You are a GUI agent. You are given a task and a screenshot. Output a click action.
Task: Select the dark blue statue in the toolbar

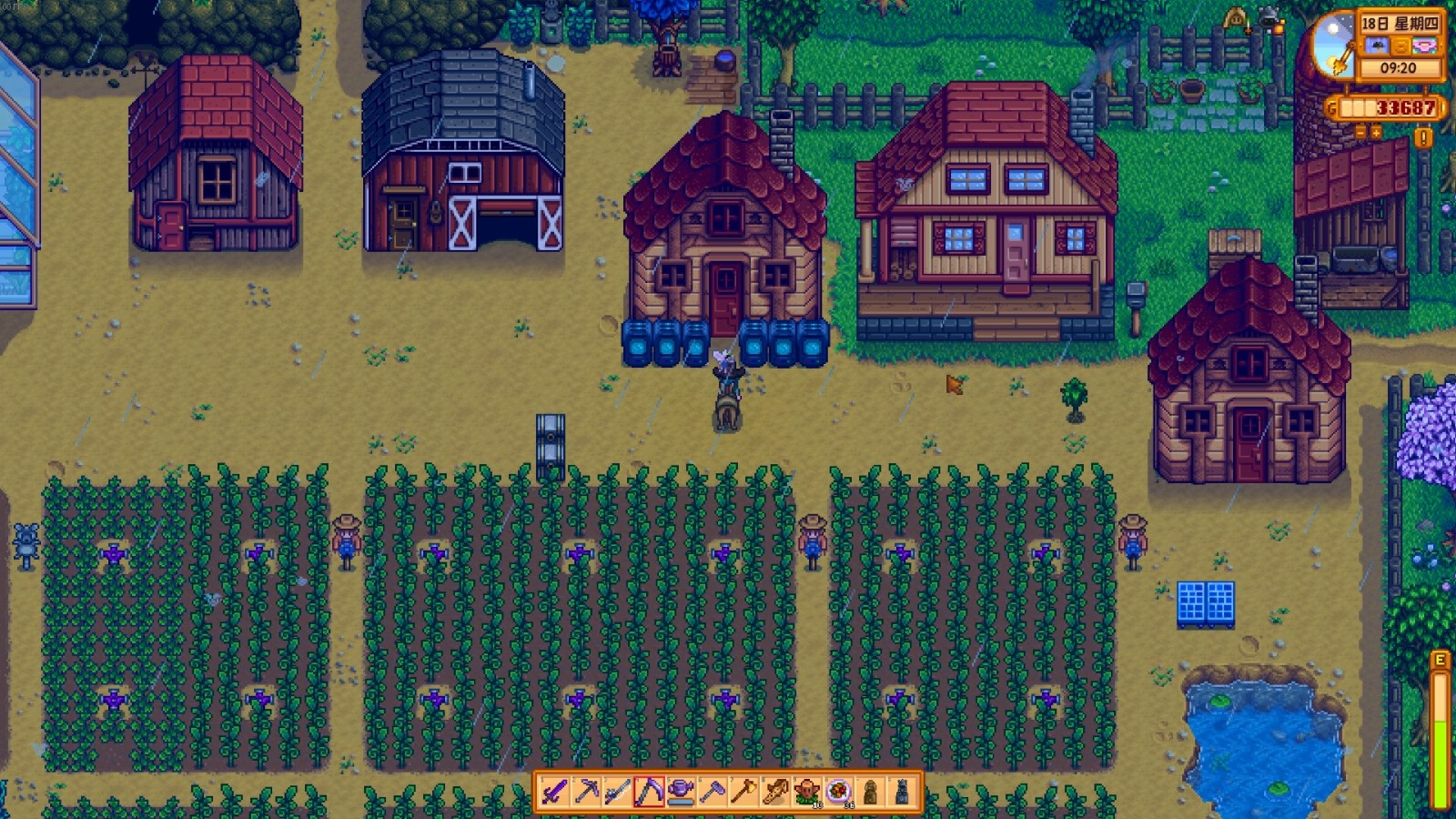click(x=901, y=792)
